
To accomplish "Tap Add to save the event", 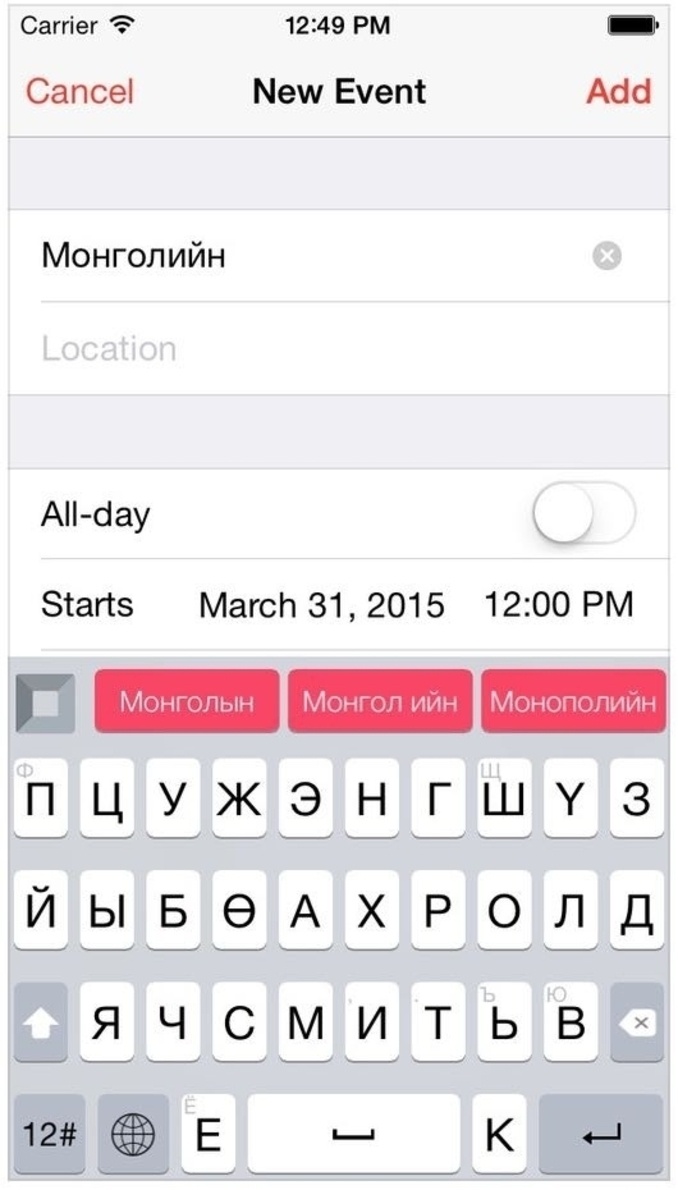I will [x=619, y=92].
